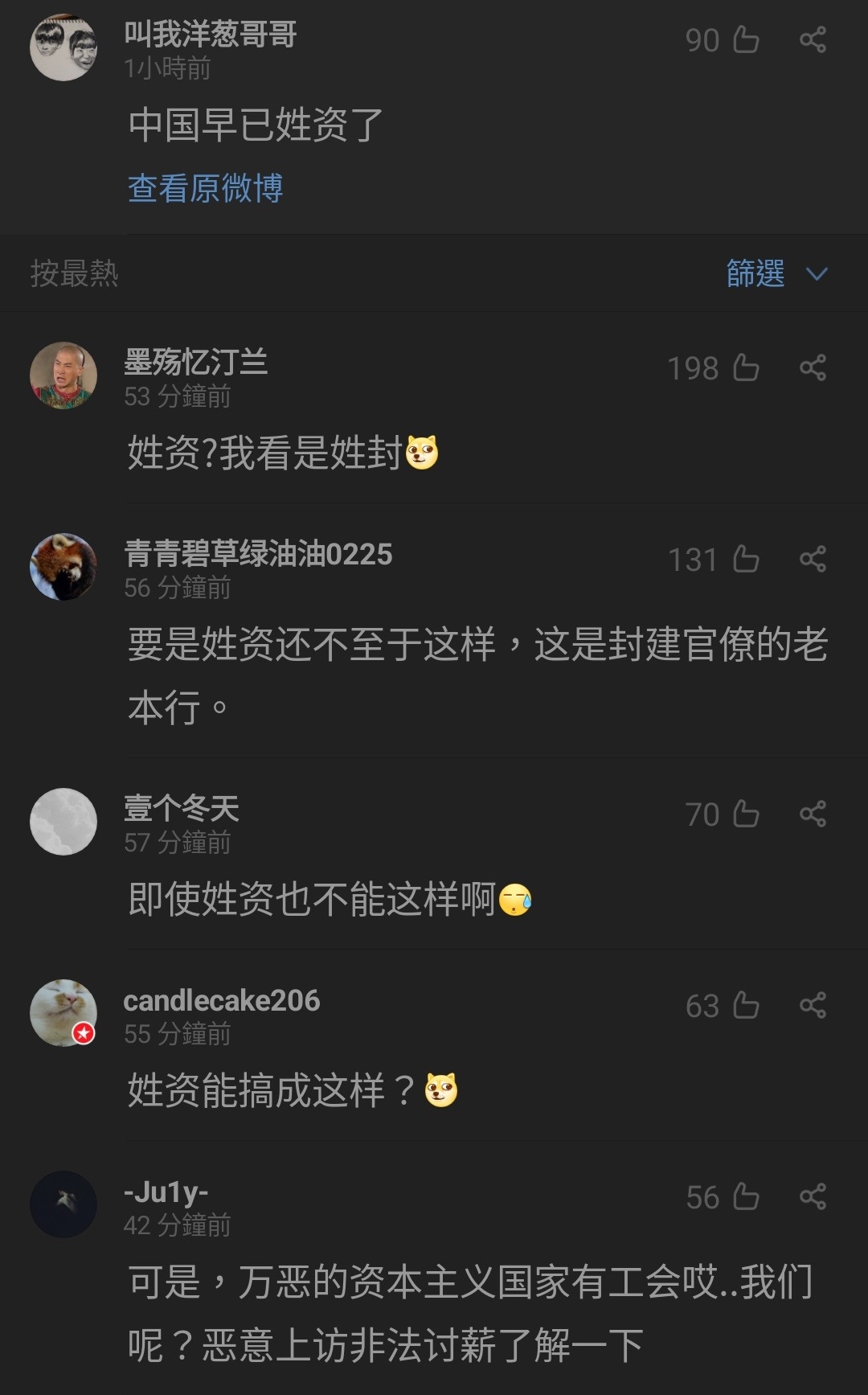Like candlecake206's comment
Viewport: 868px width, 1395px height.
pyautogui.click(x=747, y=1005)
